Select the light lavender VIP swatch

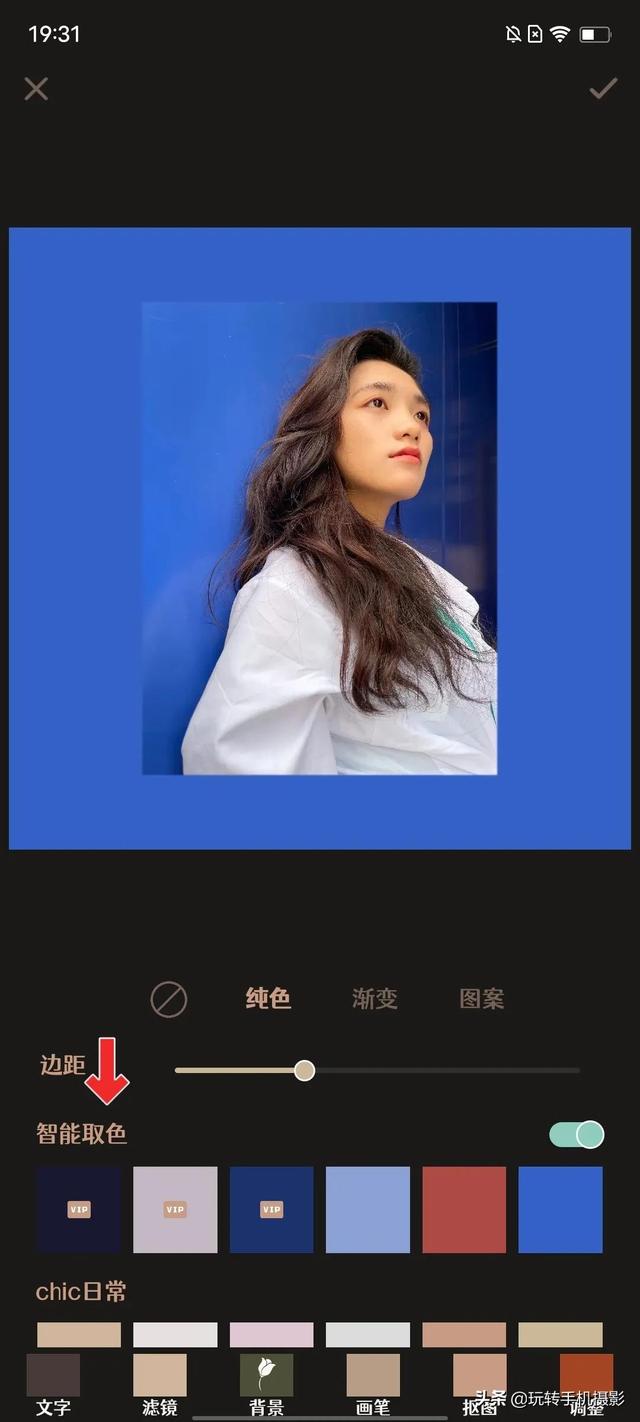(175, 1209)
